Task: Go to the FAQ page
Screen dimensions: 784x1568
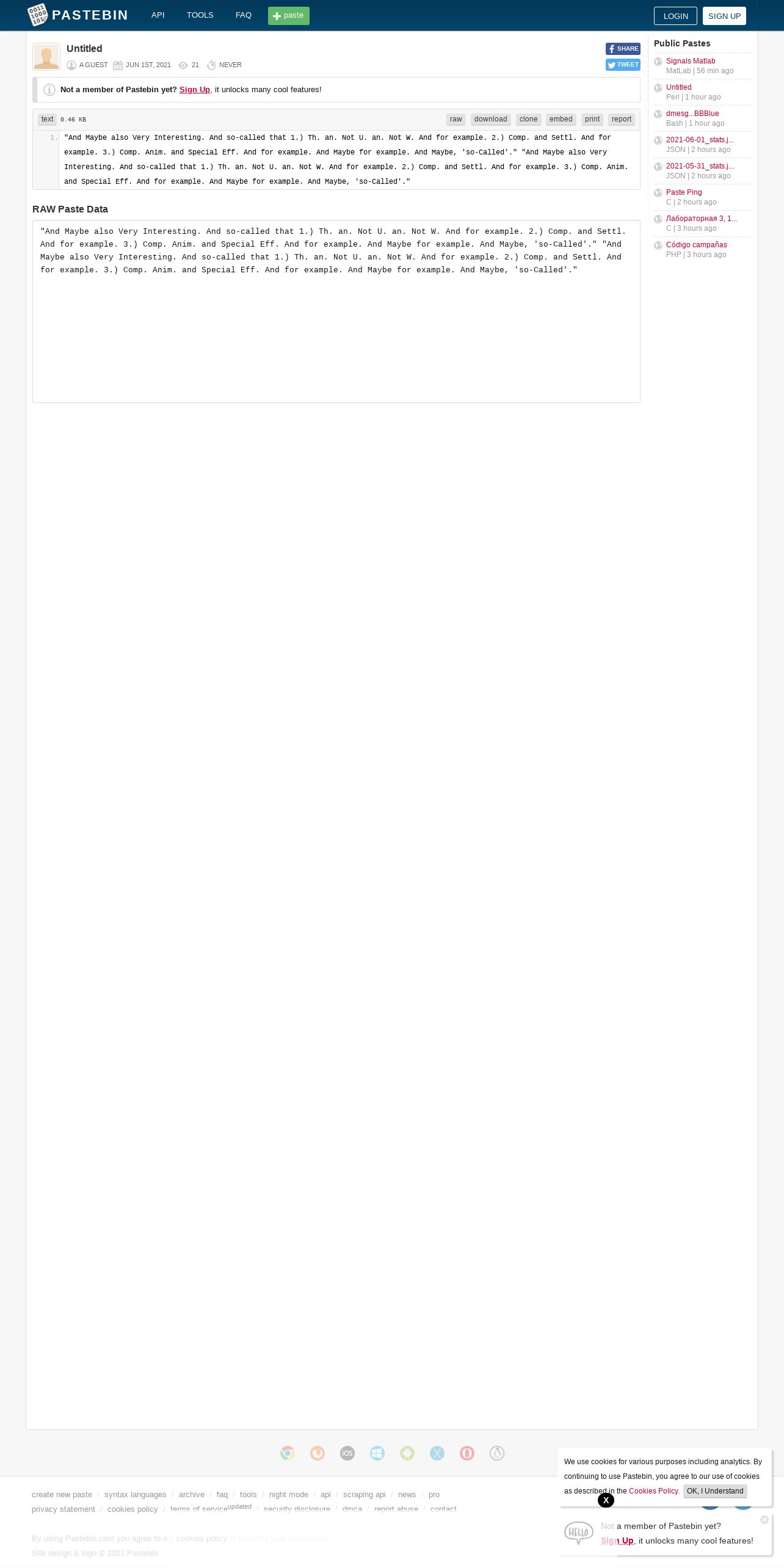Action: pyautogui.click(x=244, y=15)
